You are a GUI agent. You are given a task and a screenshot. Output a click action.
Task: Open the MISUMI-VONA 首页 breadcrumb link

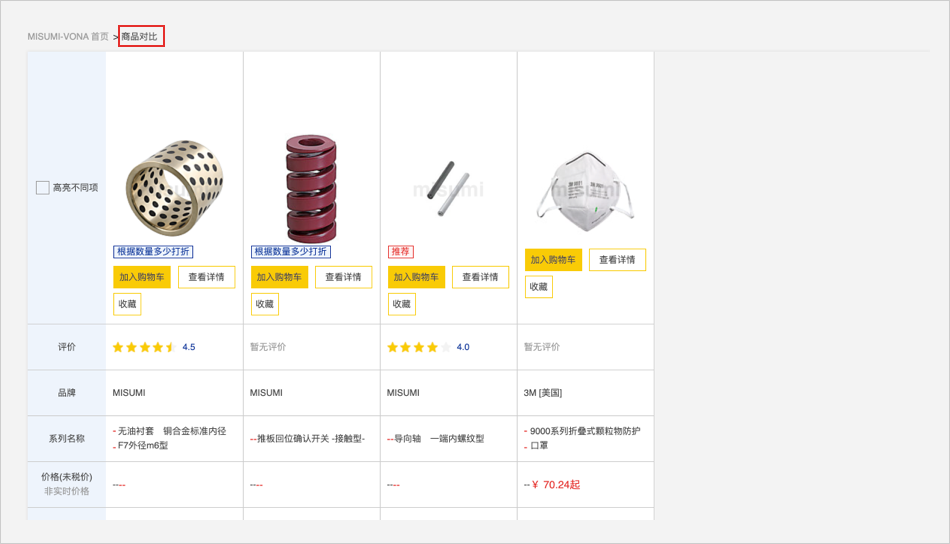point(68,37)
